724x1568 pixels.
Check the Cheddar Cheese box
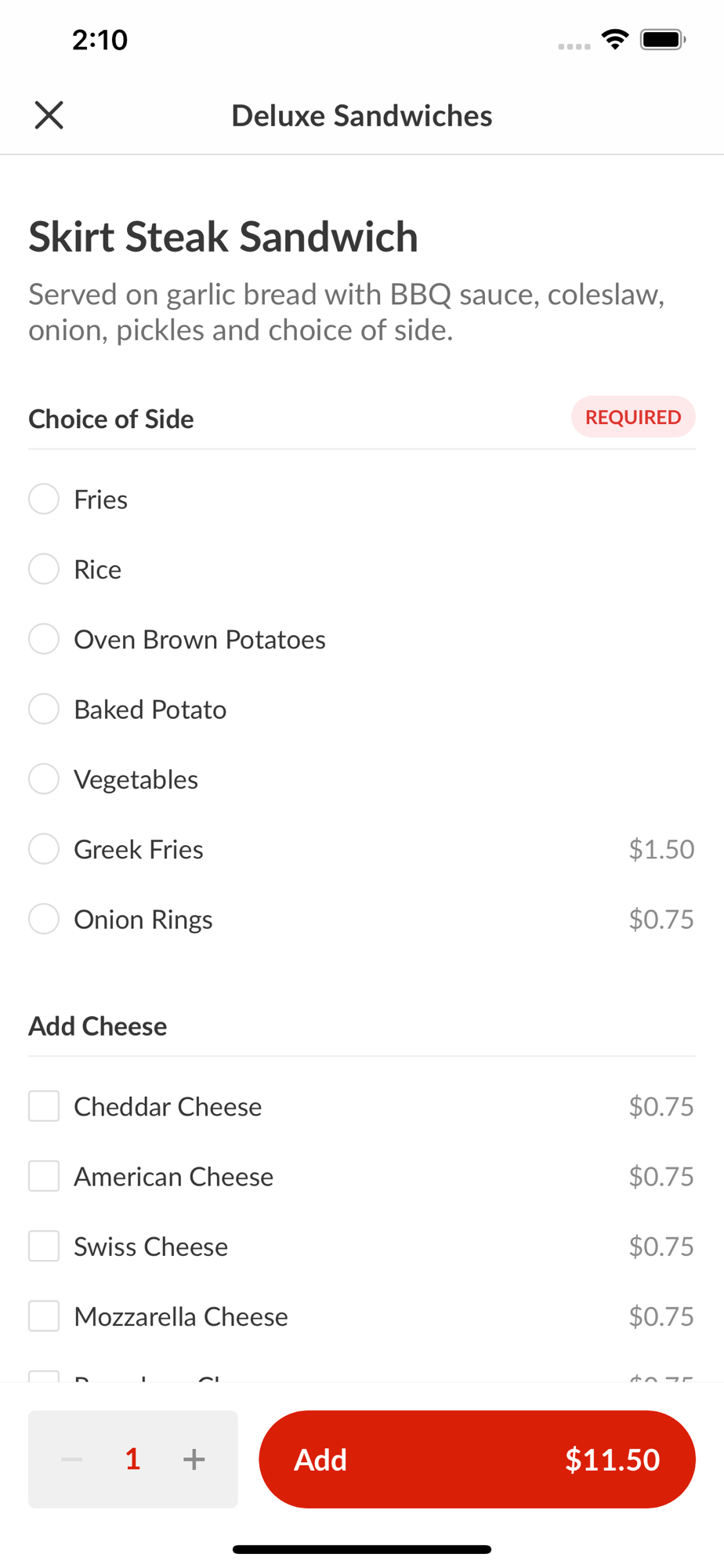44,1106
